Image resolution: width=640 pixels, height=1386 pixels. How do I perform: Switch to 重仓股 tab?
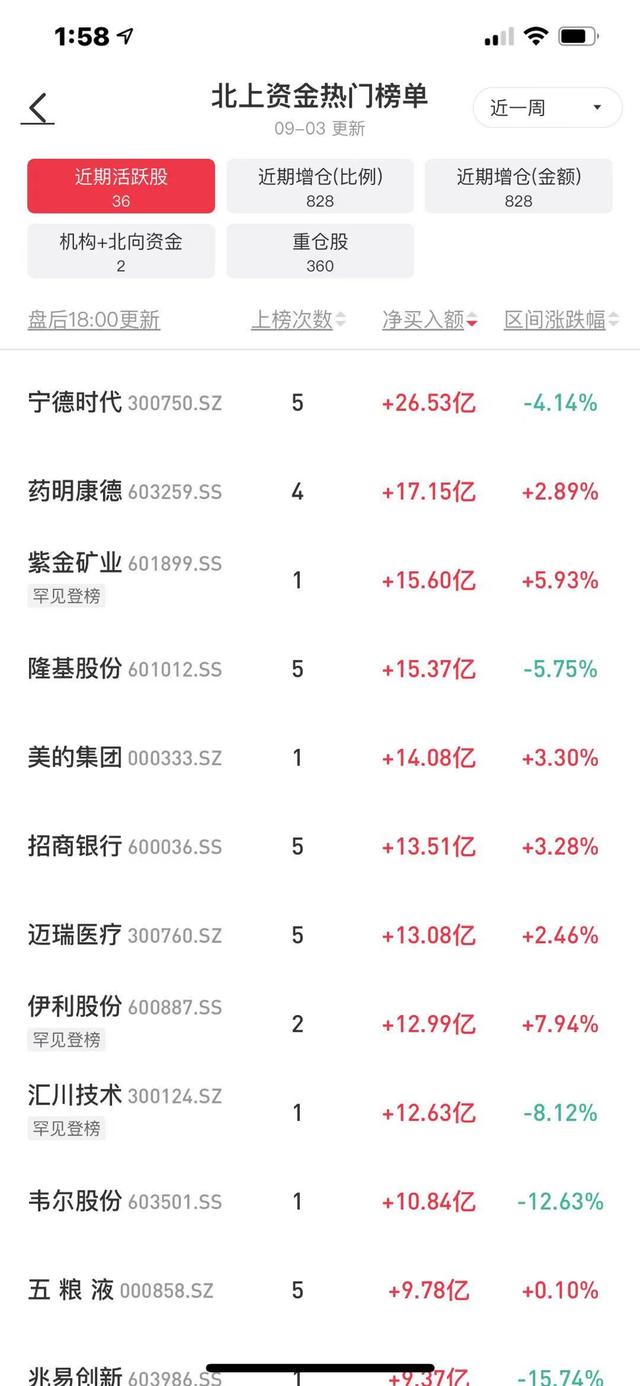click(320, 251)
